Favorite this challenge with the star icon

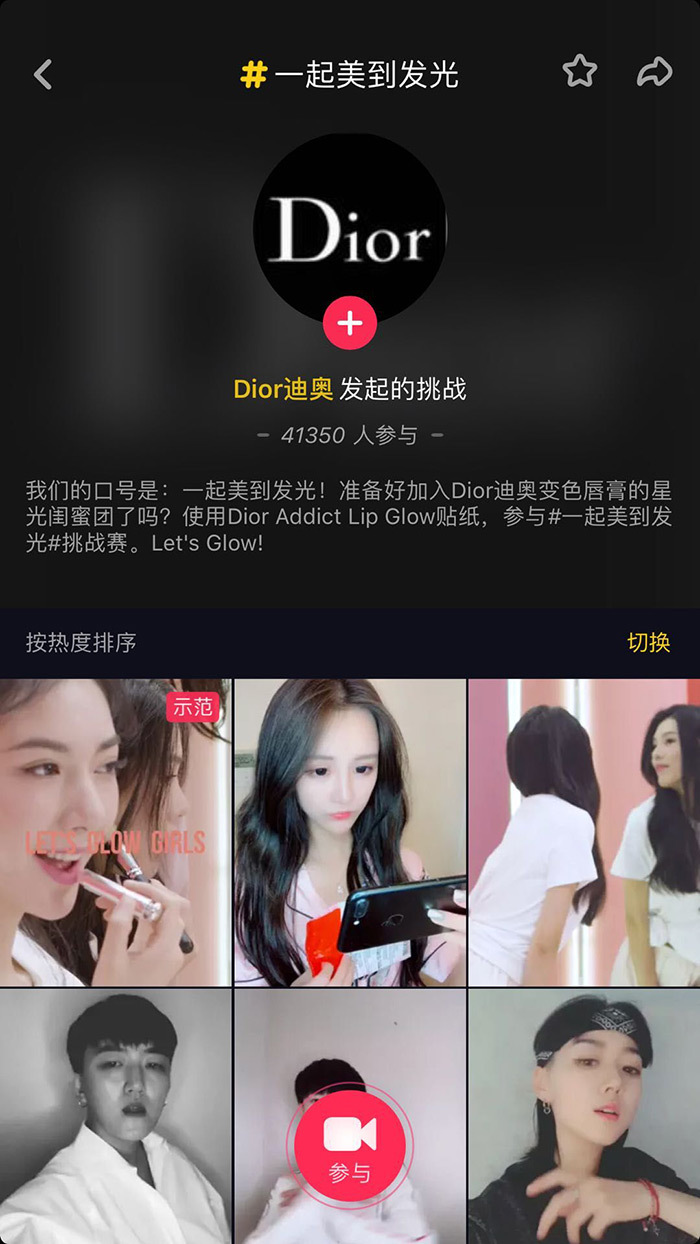pos(579,72)
